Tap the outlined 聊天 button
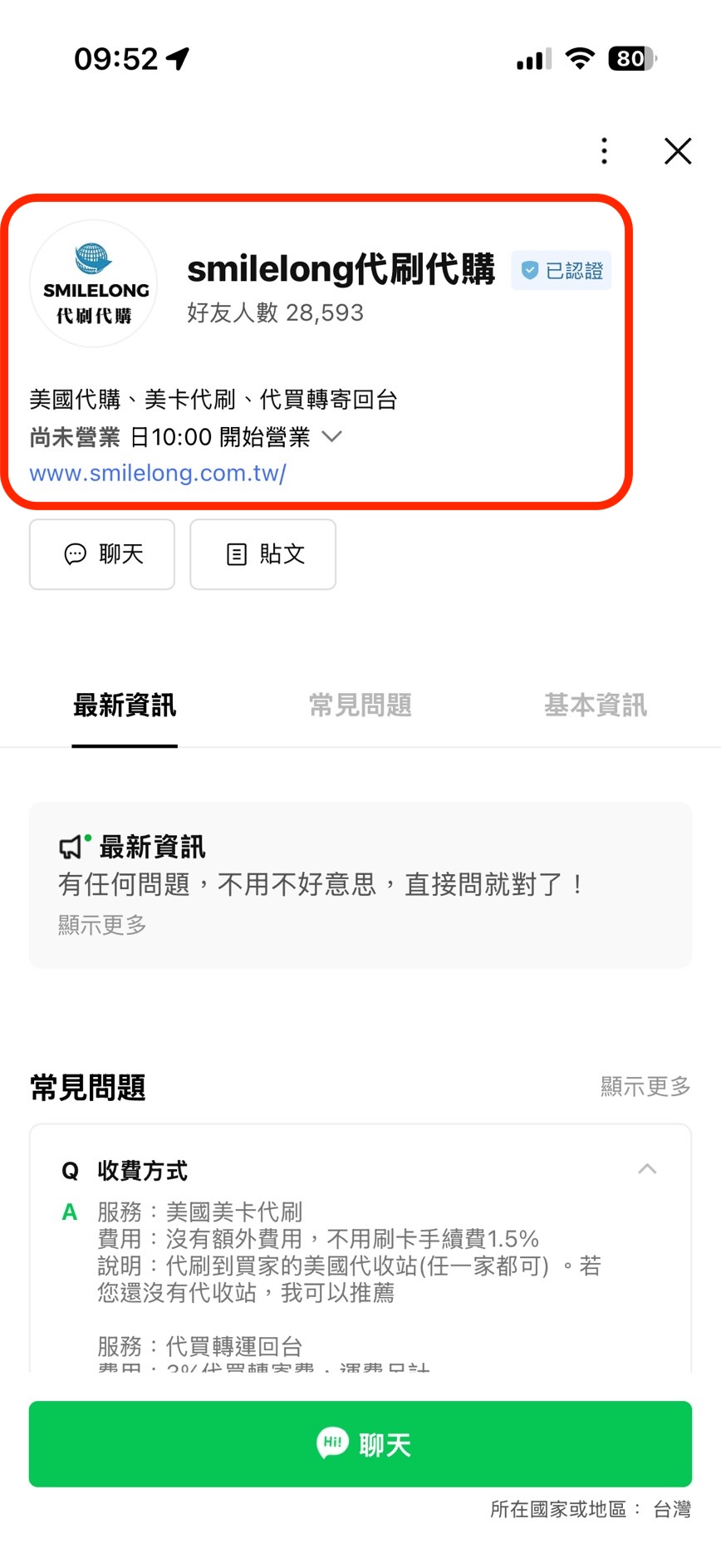 (x=102, y=554)
